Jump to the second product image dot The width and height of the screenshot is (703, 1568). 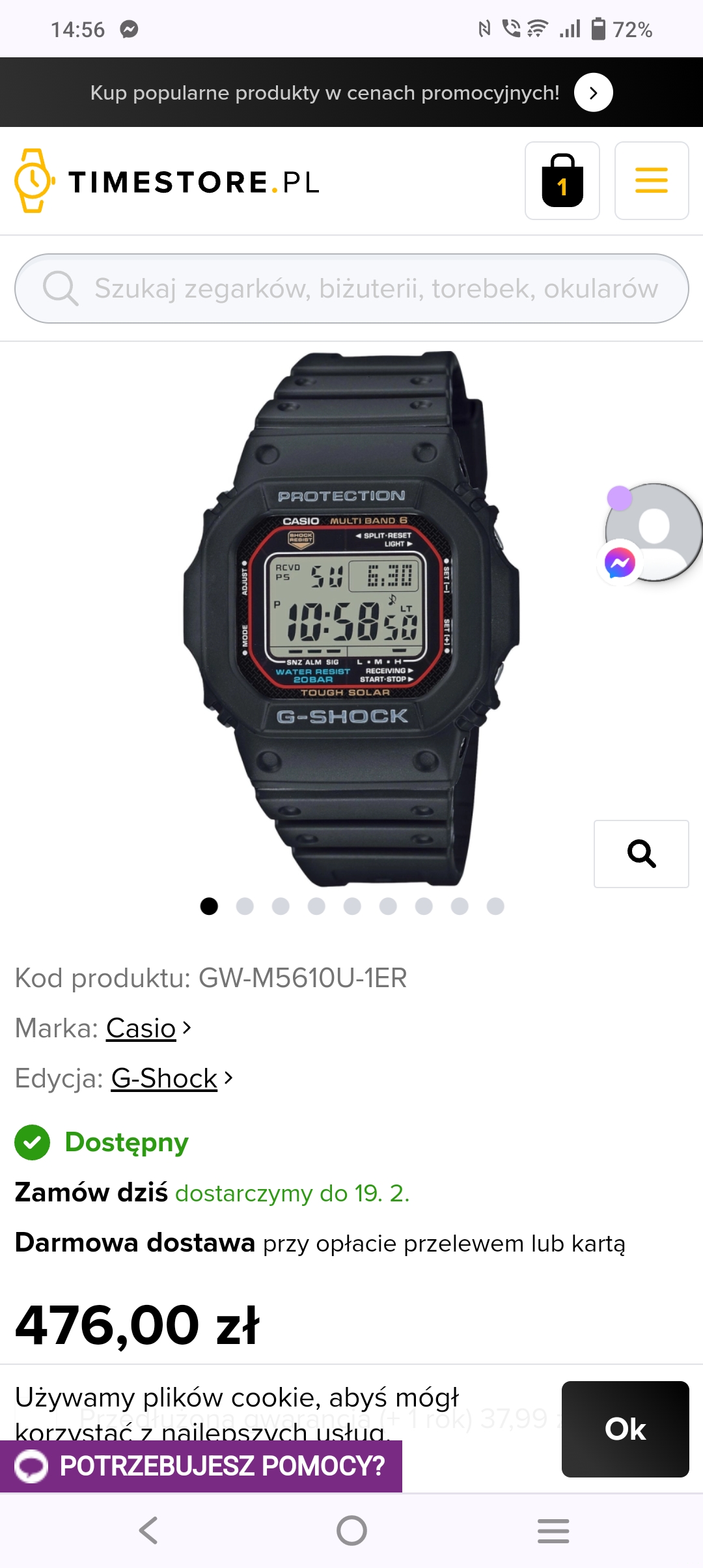(x=245, y=906)
